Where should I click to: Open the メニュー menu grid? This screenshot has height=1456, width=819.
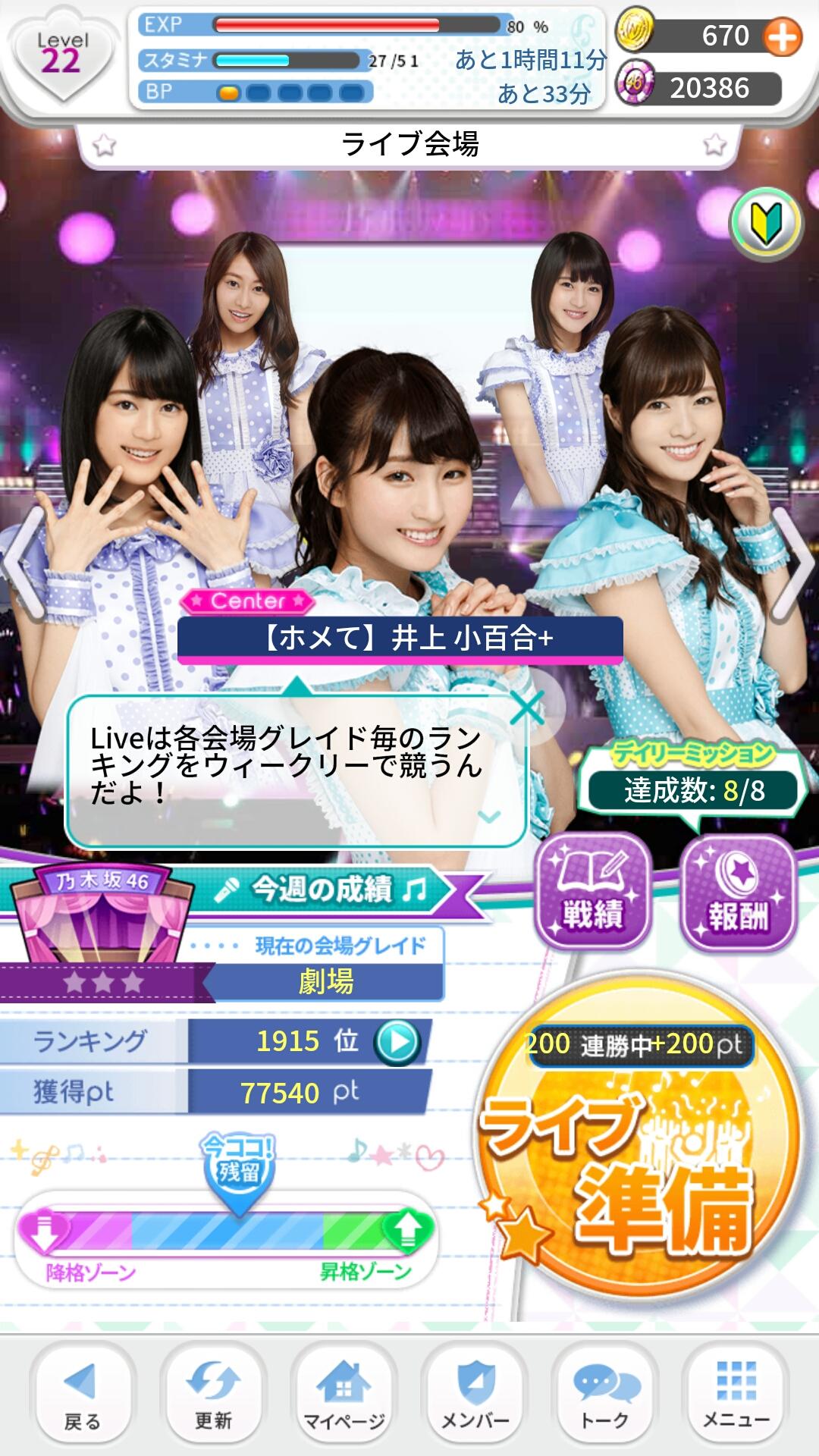[x=736, y=1398]
